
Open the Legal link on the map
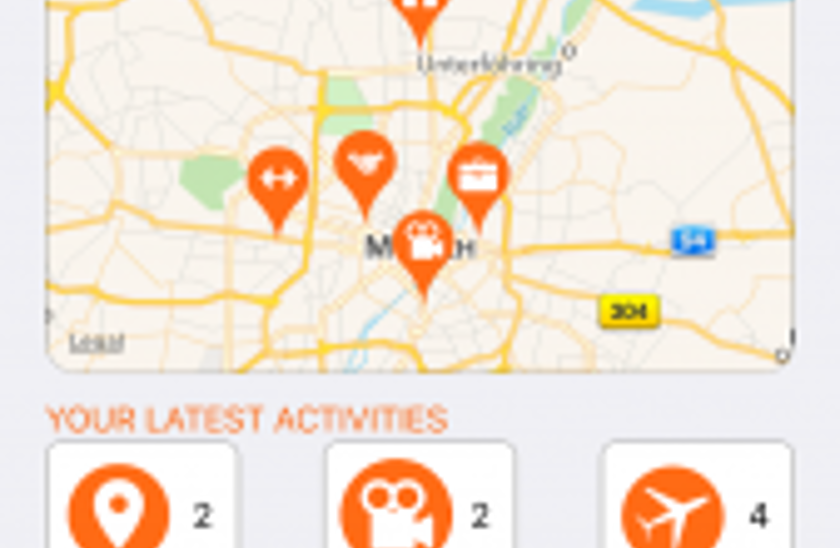coord(96,342)
